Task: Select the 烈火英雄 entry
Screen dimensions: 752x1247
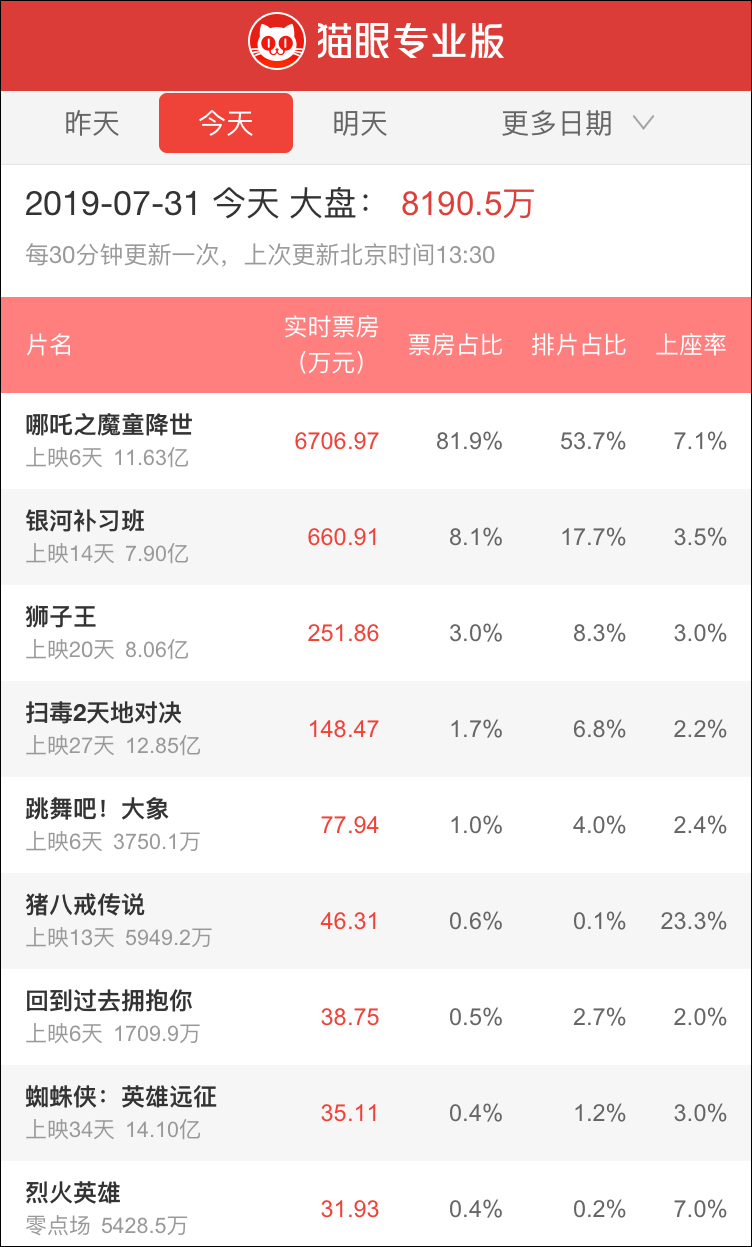Action: coord(75,1191)
